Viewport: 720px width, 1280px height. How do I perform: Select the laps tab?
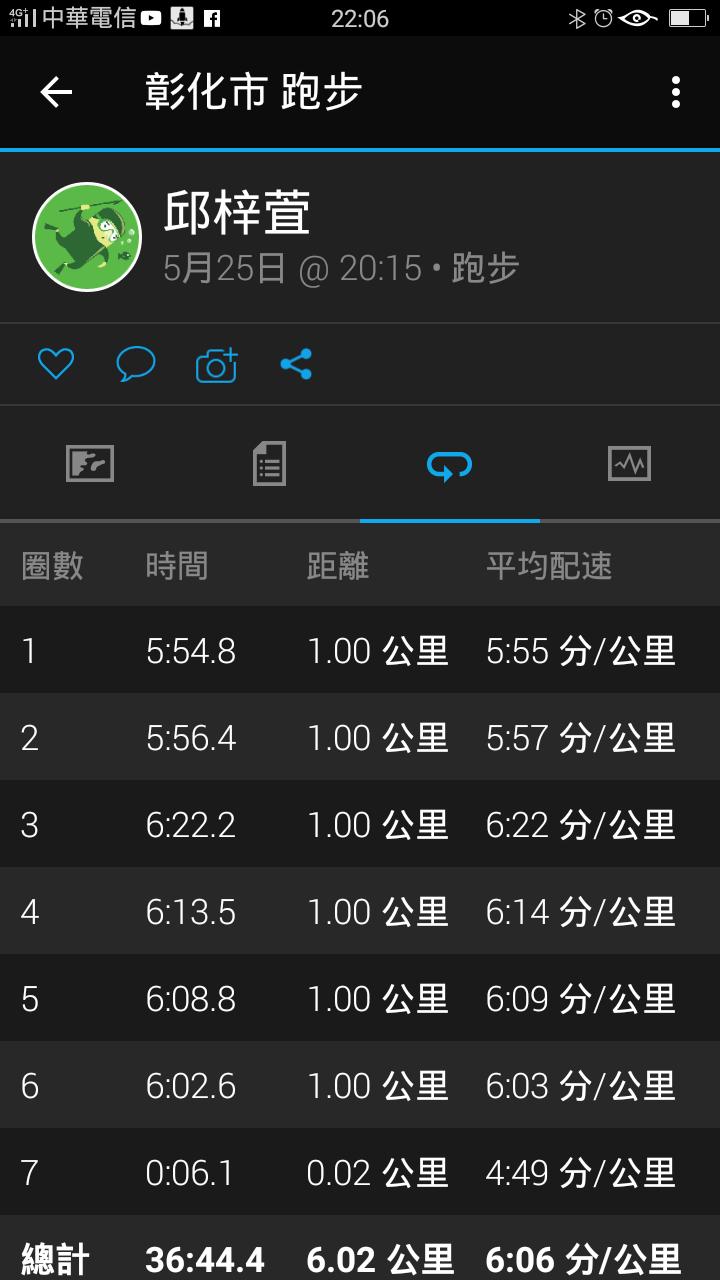449,464
